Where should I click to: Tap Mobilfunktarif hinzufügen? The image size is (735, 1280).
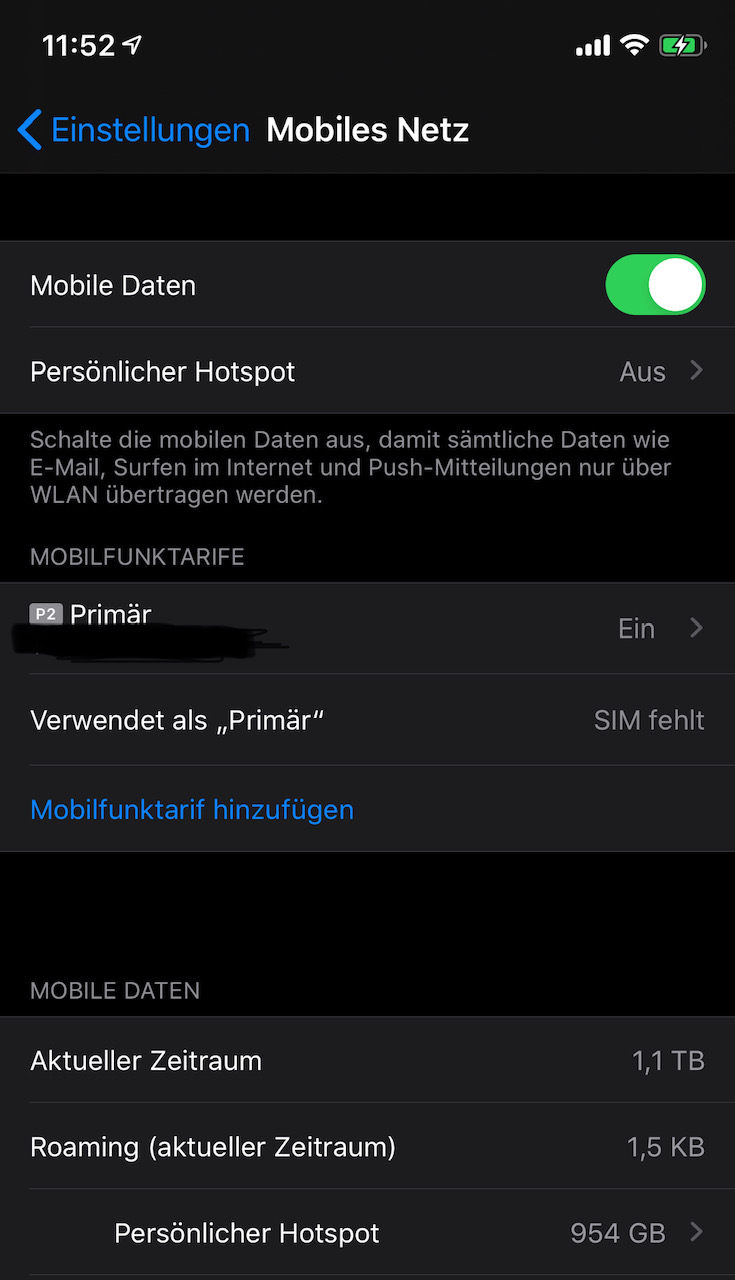pos(192,809)
